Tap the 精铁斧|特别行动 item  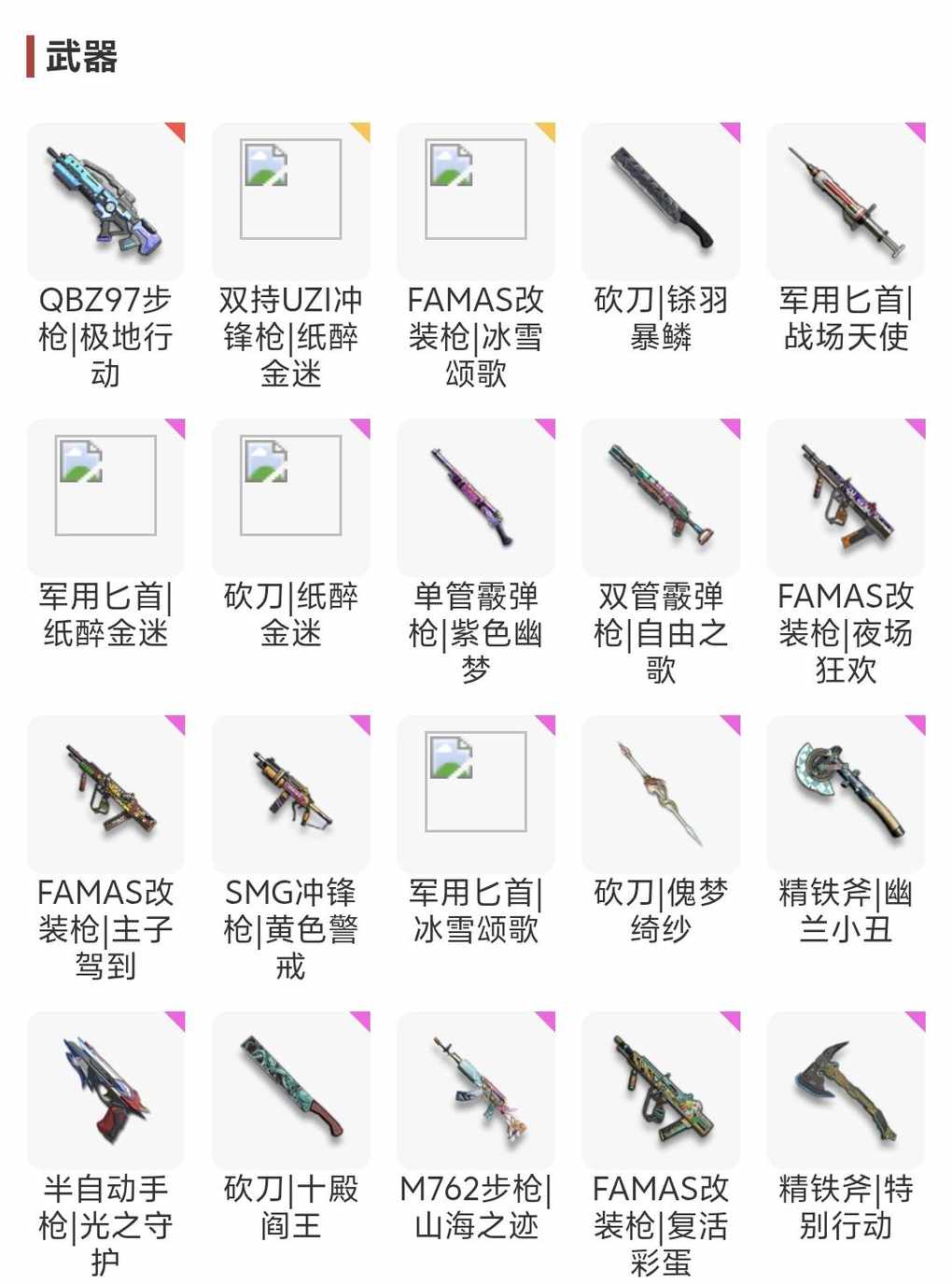(x=845, y=1090)
